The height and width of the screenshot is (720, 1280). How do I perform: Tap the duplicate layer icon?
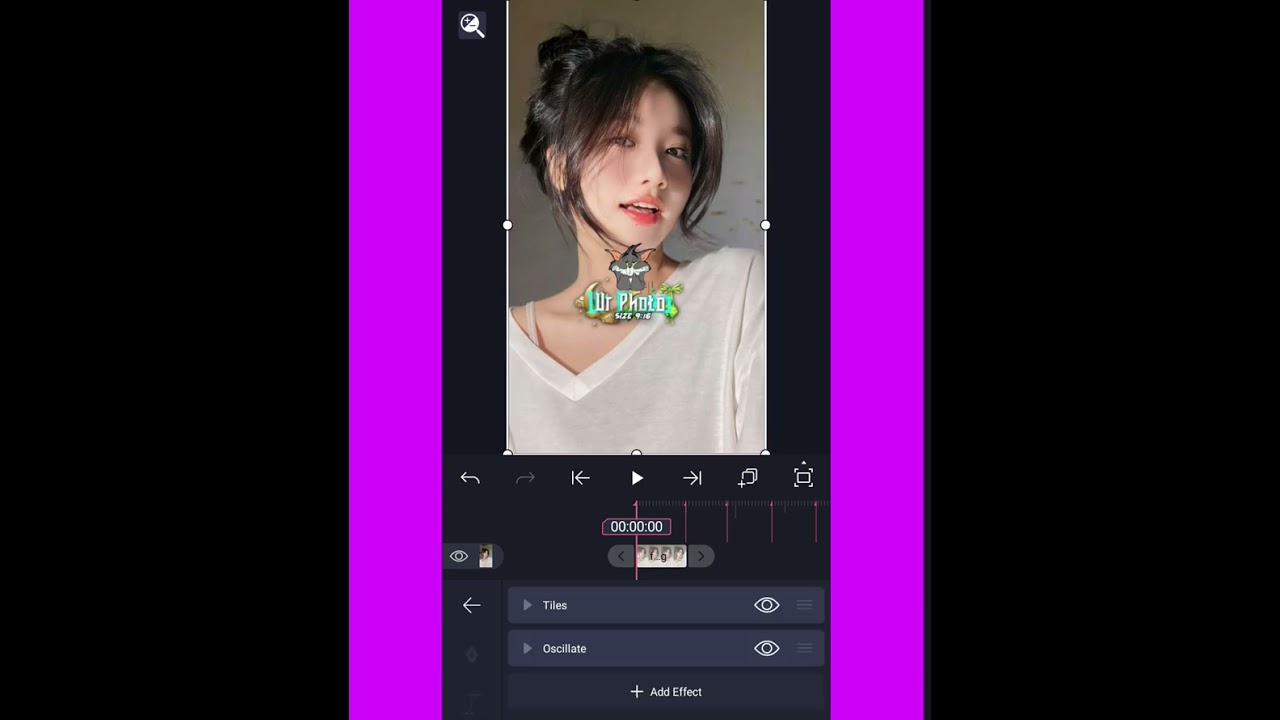(x=748, y=478)
